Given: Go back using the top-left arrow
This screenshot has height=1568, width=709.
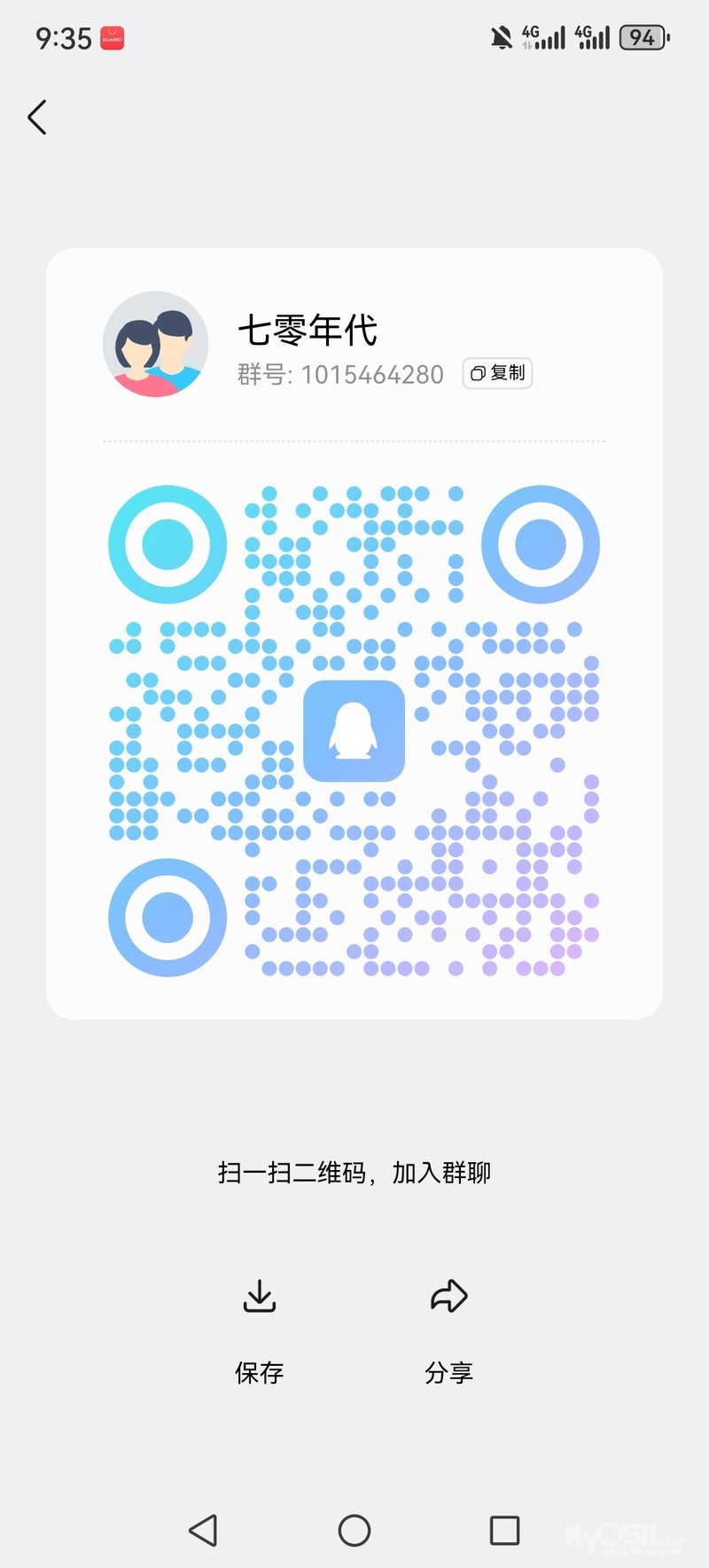Looking at the screenshot, I should 37,117.
